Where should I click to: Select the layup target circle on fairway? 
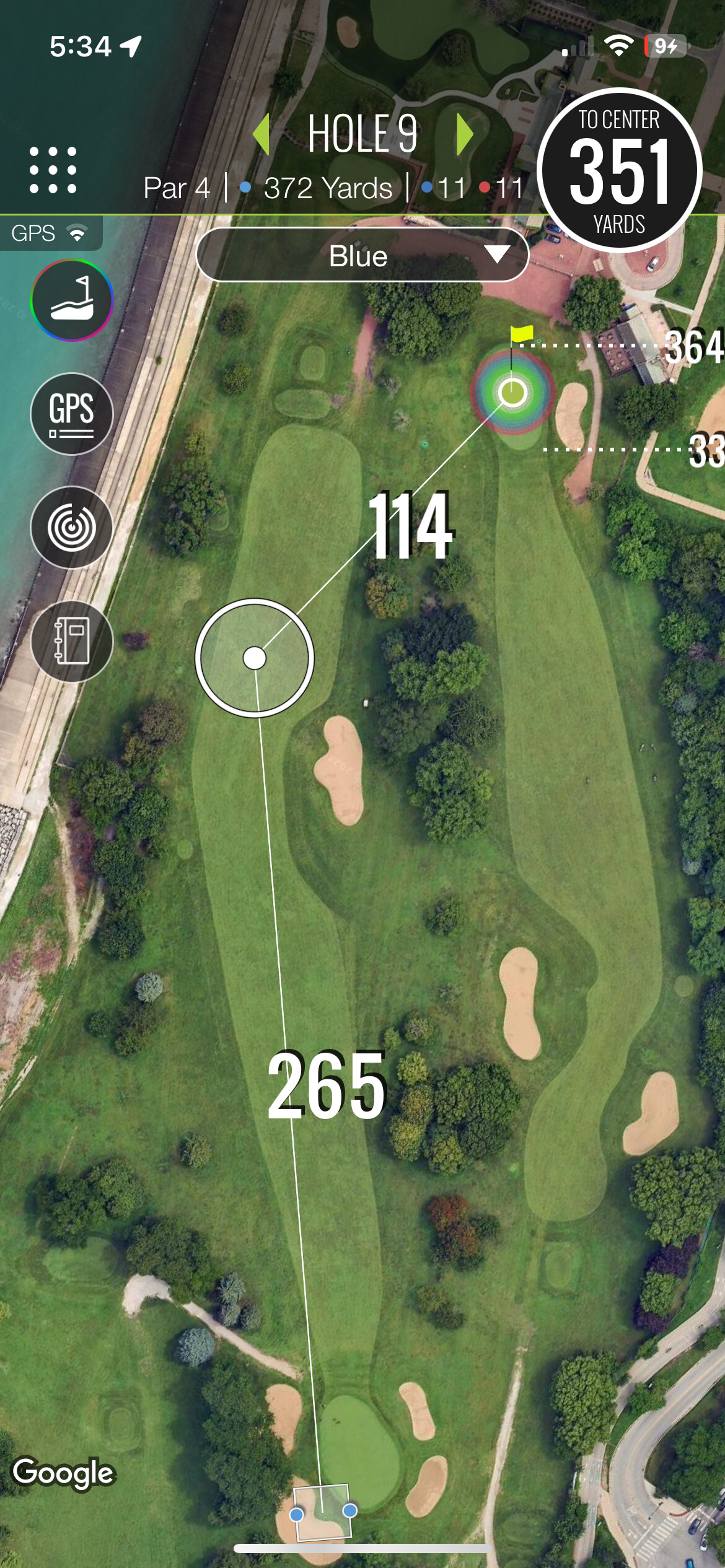(255, 658)
